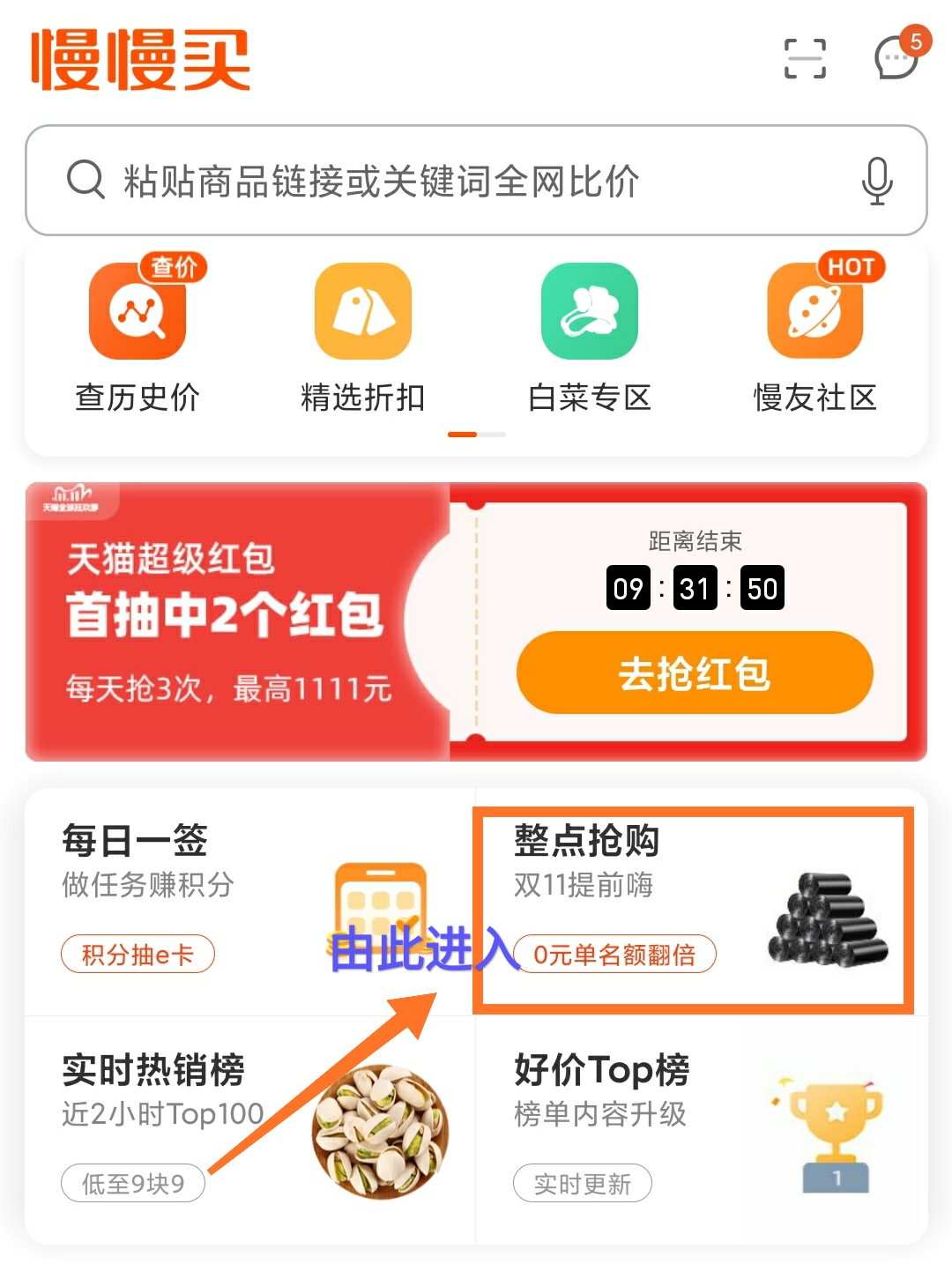Activate the voice search microphone icon

tap(878, 181)
